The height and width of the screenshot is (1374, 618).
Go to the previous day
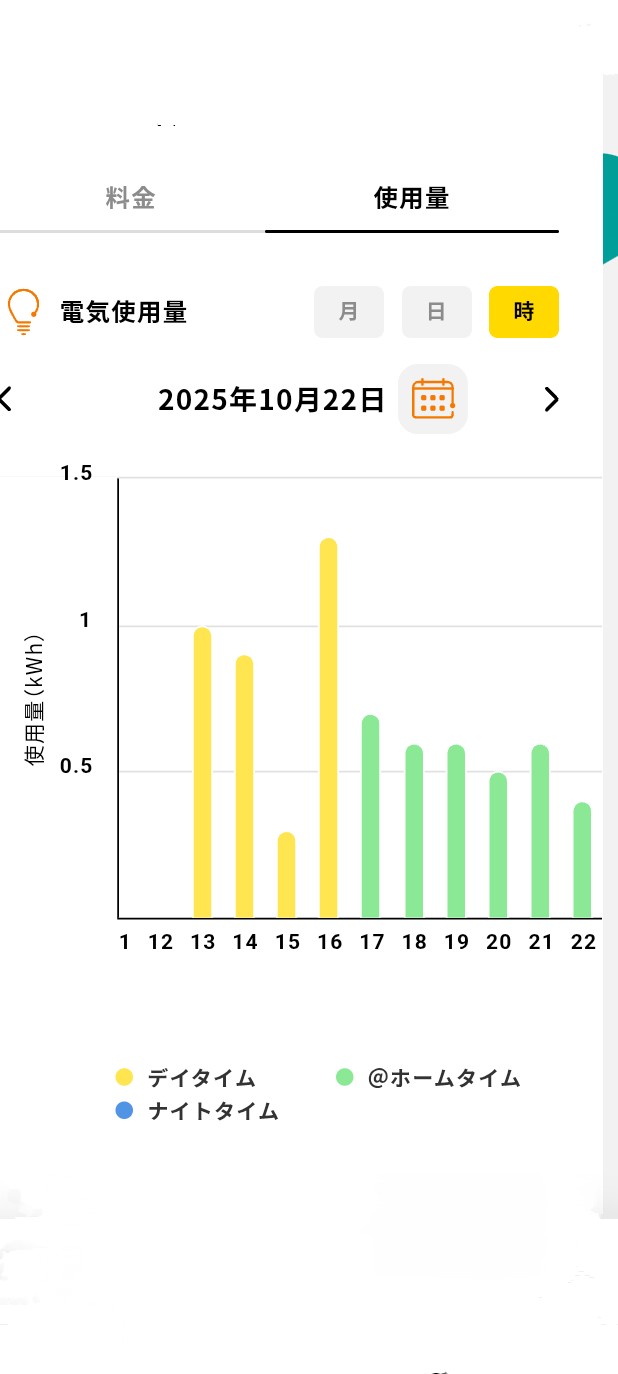tap(6, 400)
